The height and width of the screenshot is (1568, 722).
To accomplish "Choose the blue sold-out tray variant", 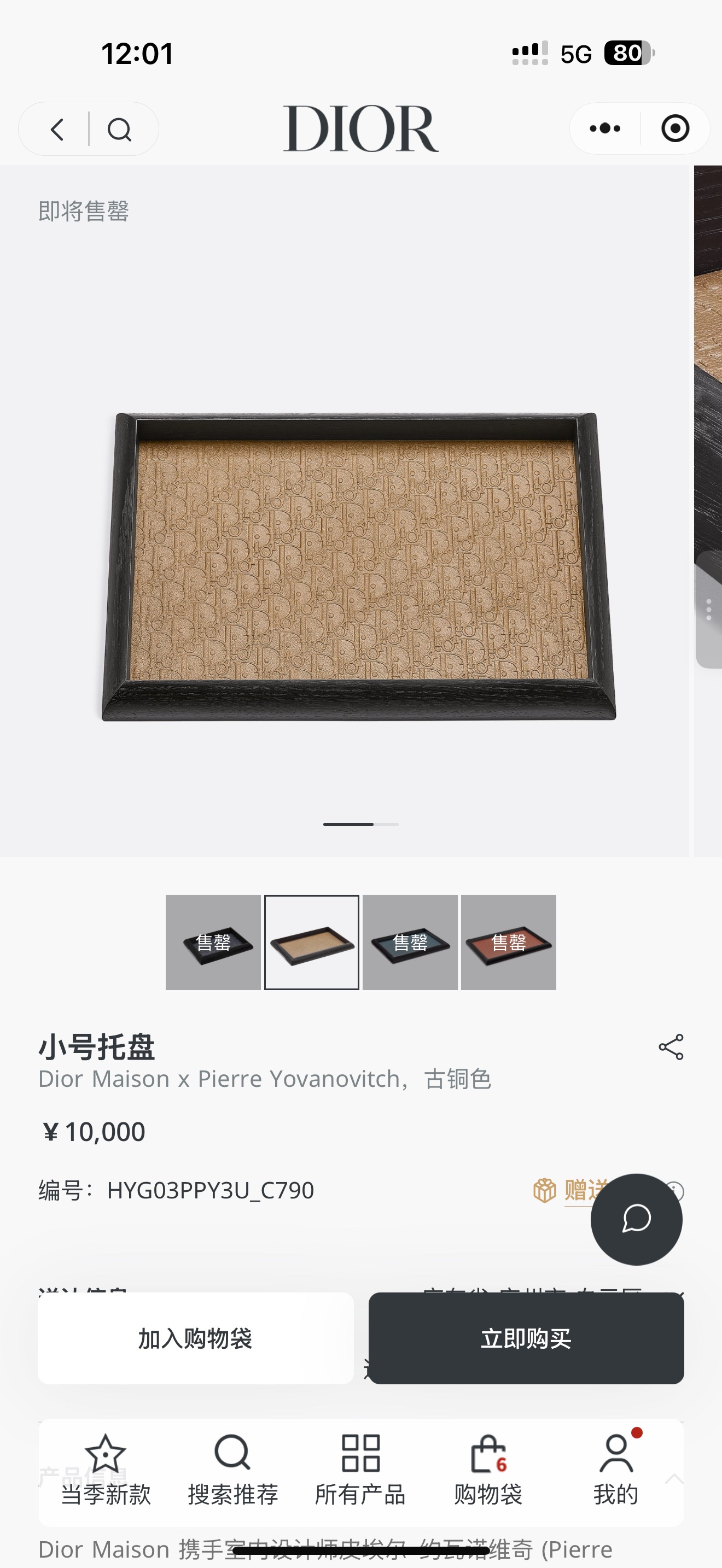I will click(x=410, y=942).
